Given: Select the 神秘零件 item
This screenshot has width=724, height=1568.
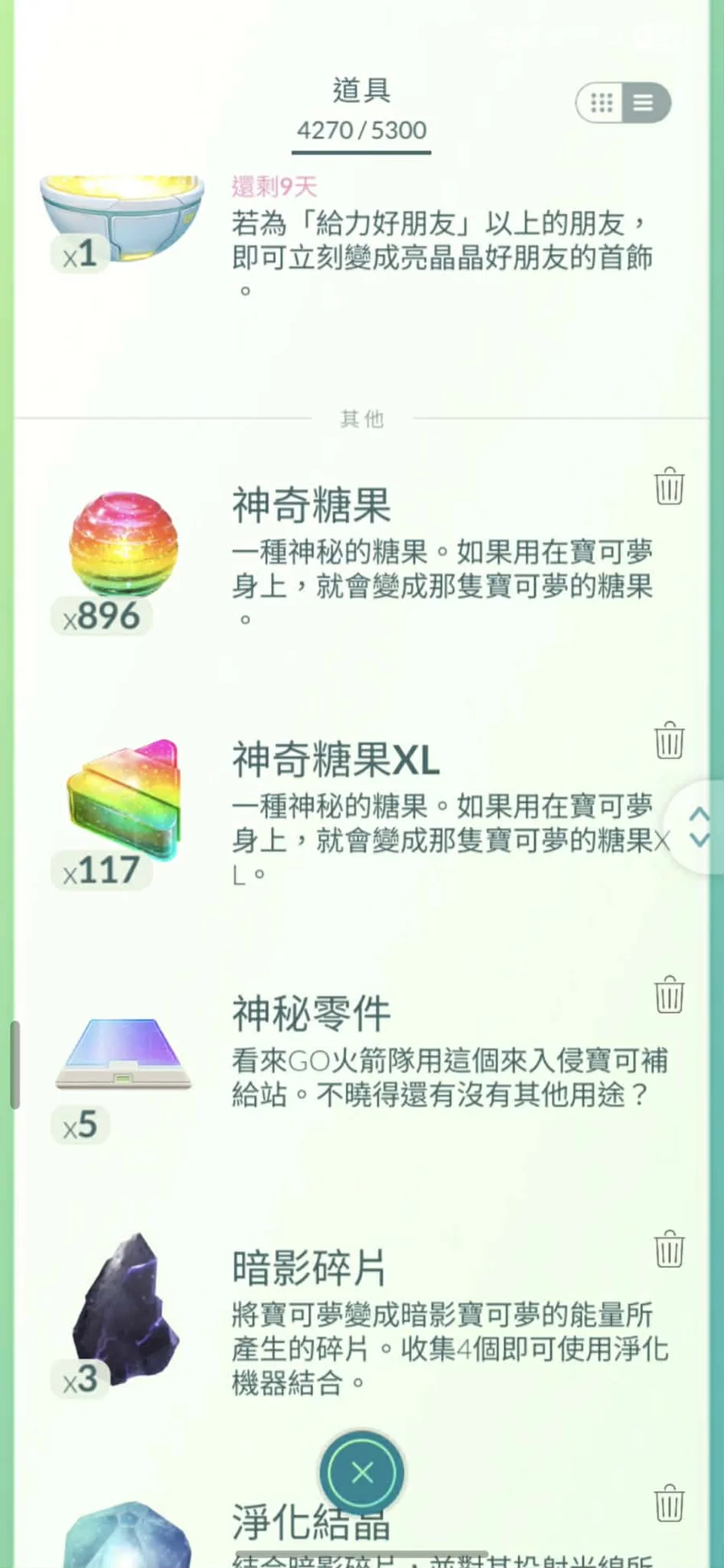Looking at the screenshot, I should point(123,1054).
